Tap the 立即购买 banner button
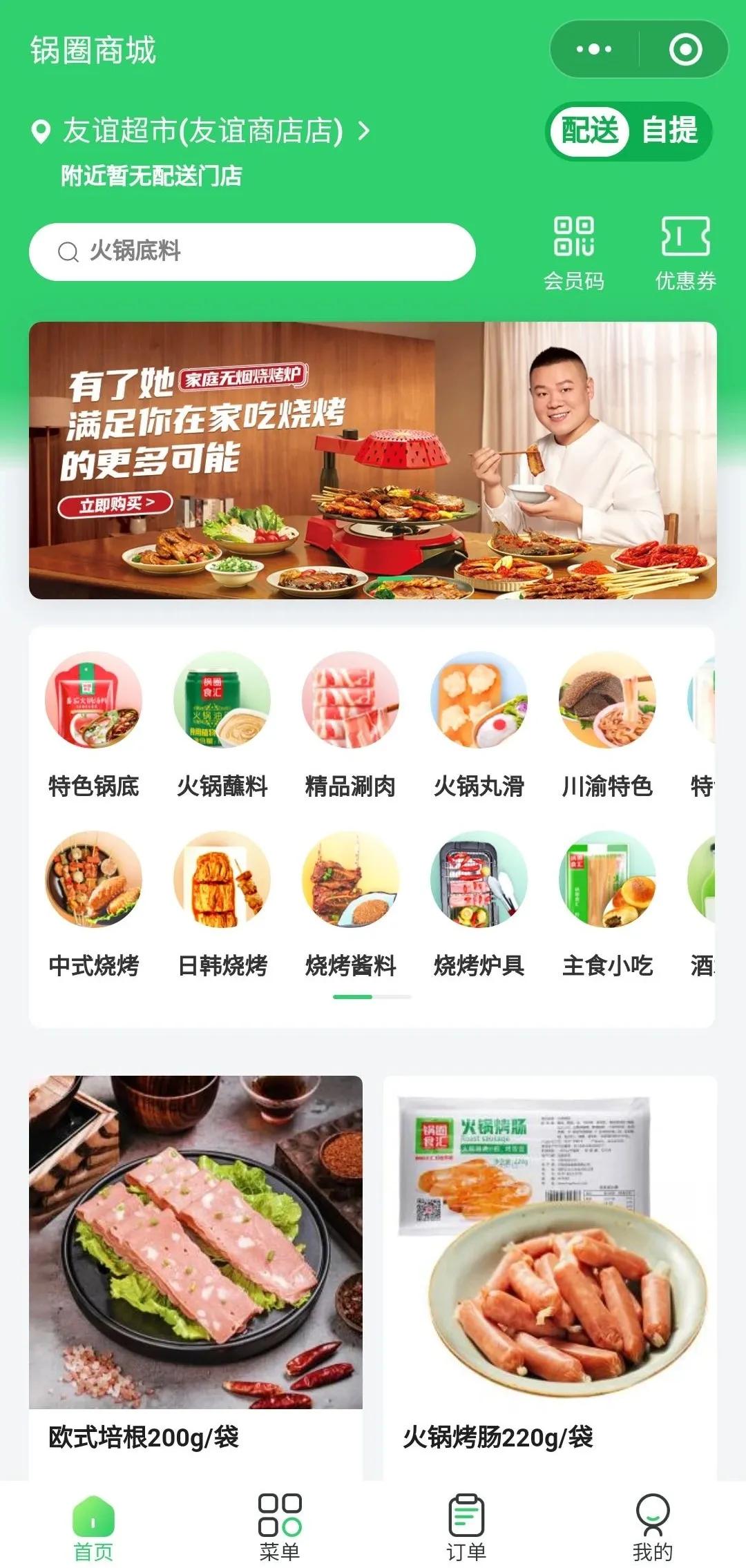 119,505
